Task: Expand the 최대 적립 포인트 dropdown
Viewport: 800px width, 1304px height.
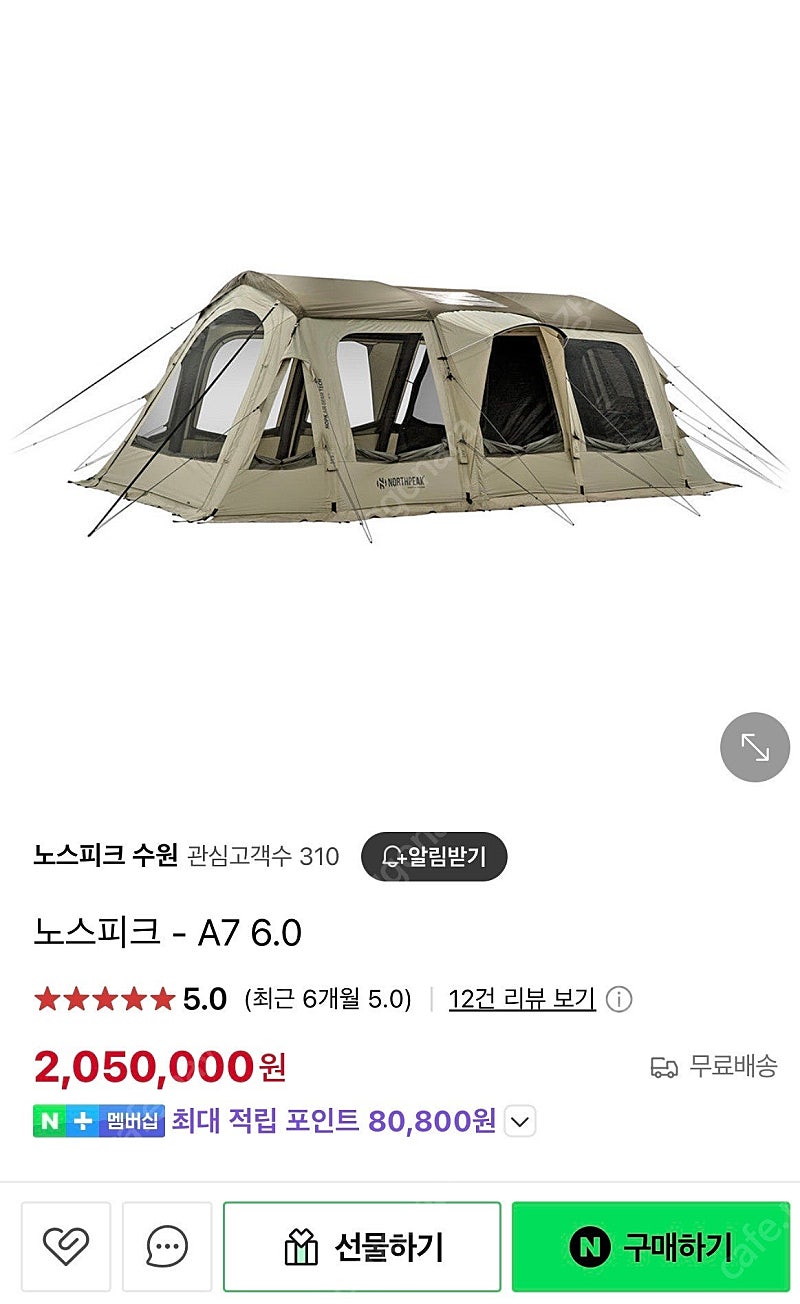Action: [x=519, y=1122]
